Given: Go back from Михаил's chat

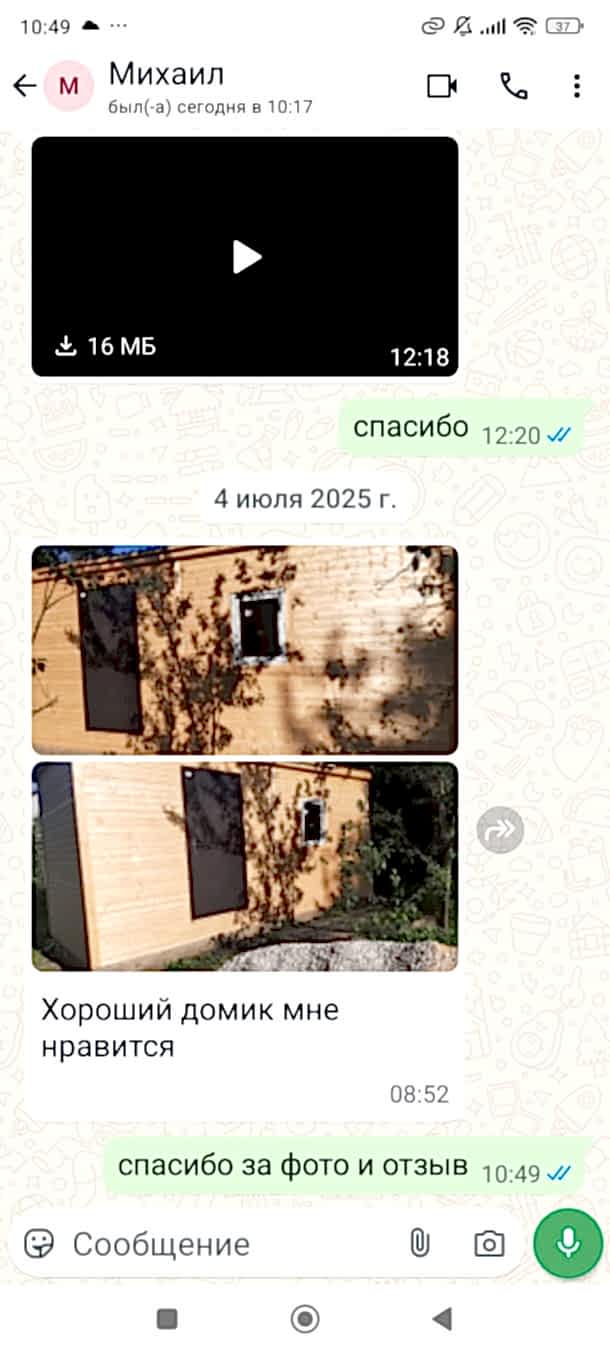Looking at the screenshot, I should [24, 86].
